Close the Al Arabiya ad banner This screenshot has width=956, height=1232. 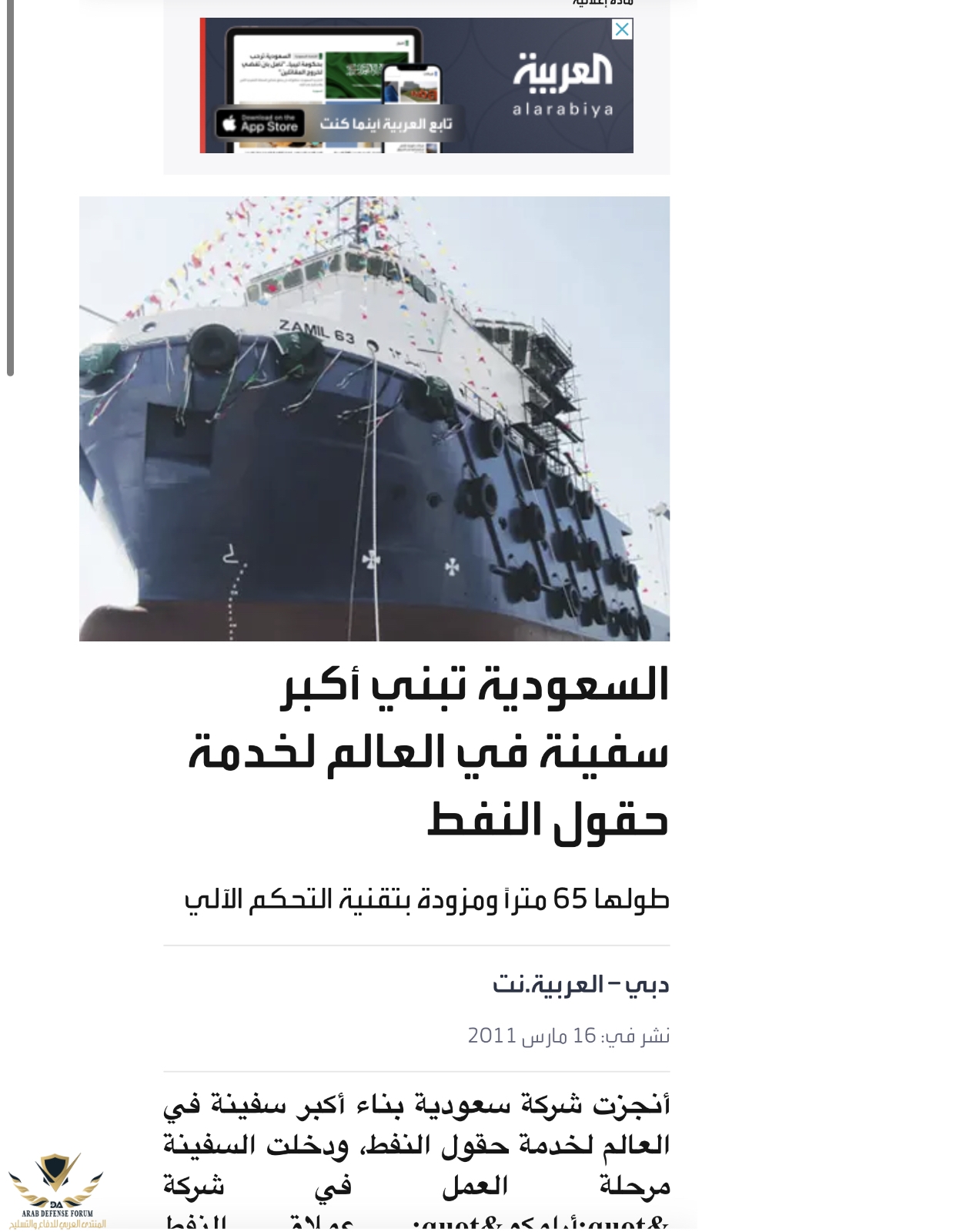622,29
